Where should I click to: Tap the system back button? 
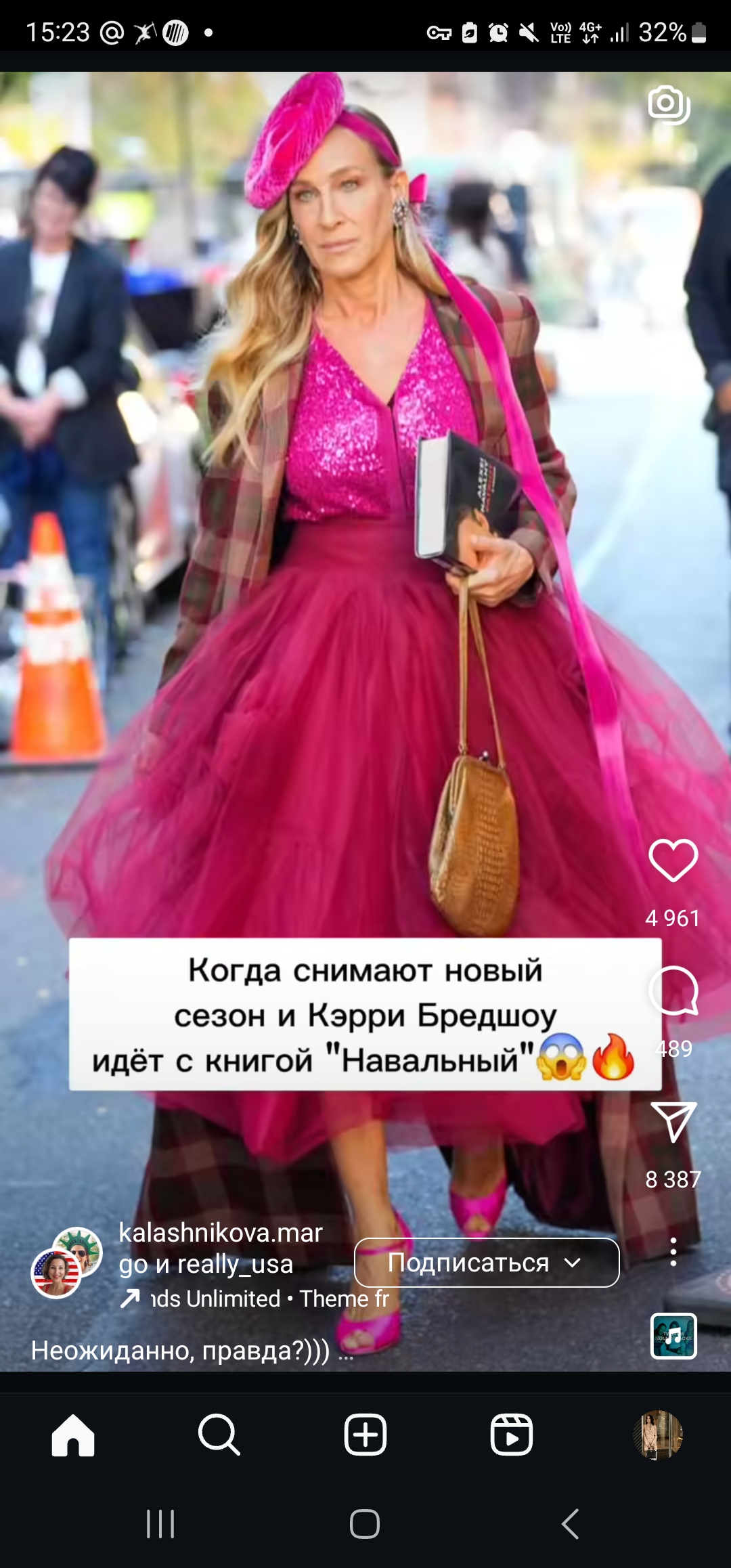571,1524
